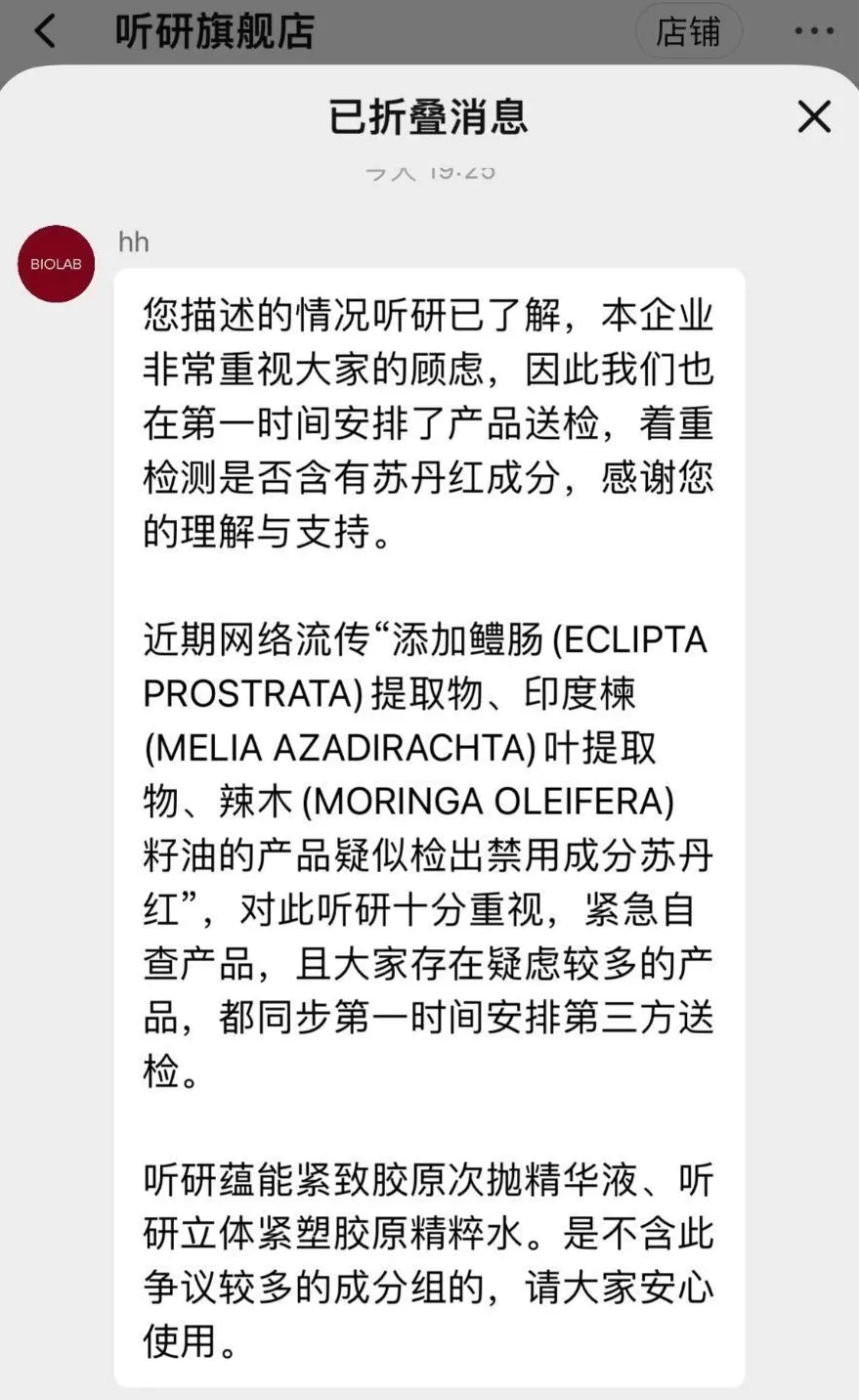Close the 已折叠消息 overlay with the X

tap(813, 116)
